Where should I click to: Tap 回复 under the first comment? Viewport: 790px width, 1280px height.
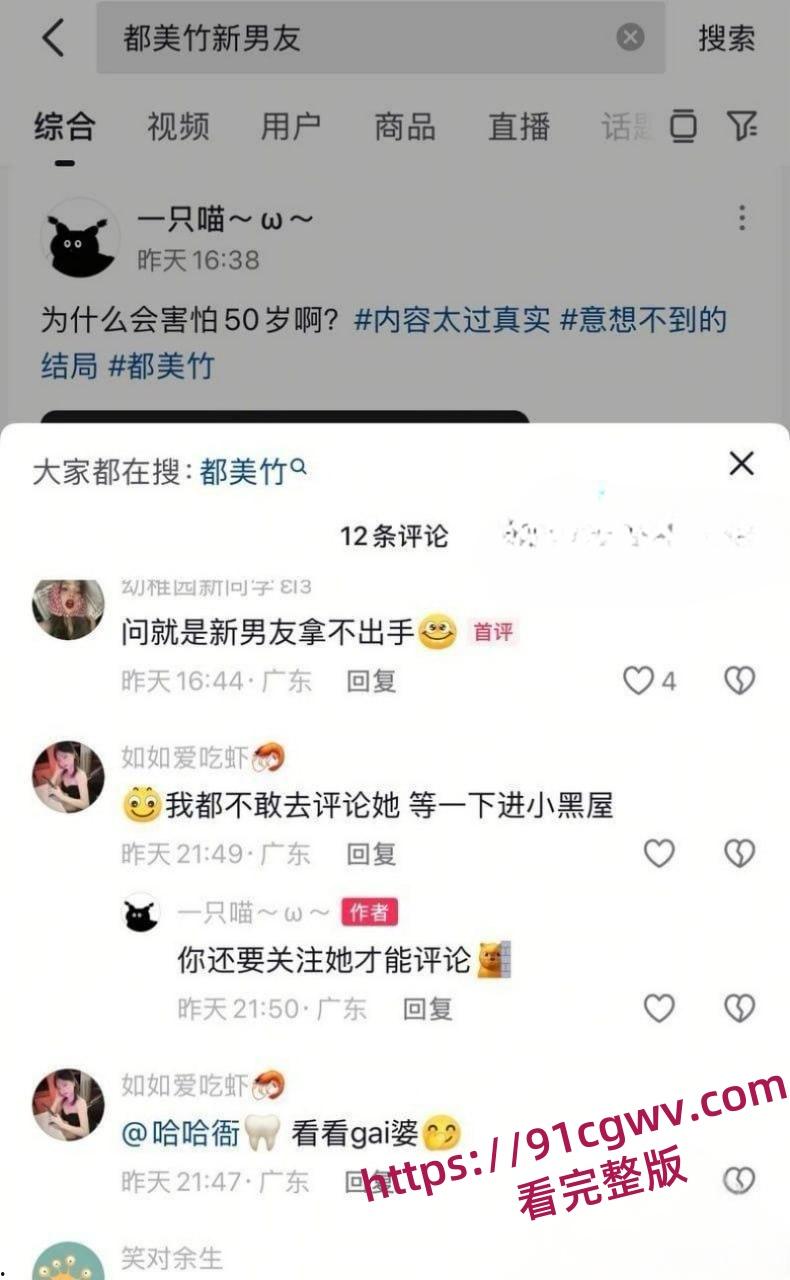pos(370,681)
